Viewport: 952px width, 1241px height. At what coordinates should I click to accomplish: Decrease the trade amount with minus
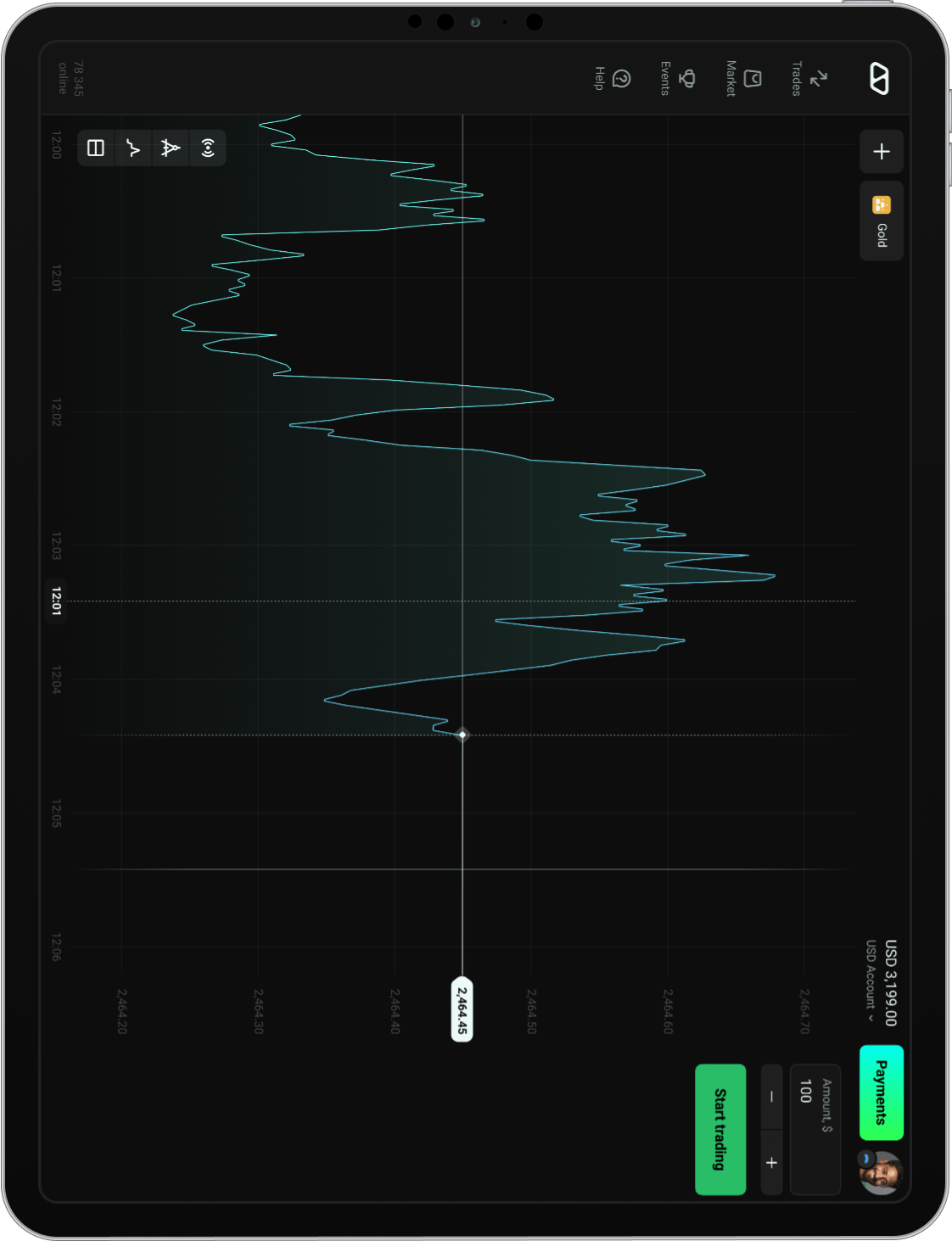771,1097
